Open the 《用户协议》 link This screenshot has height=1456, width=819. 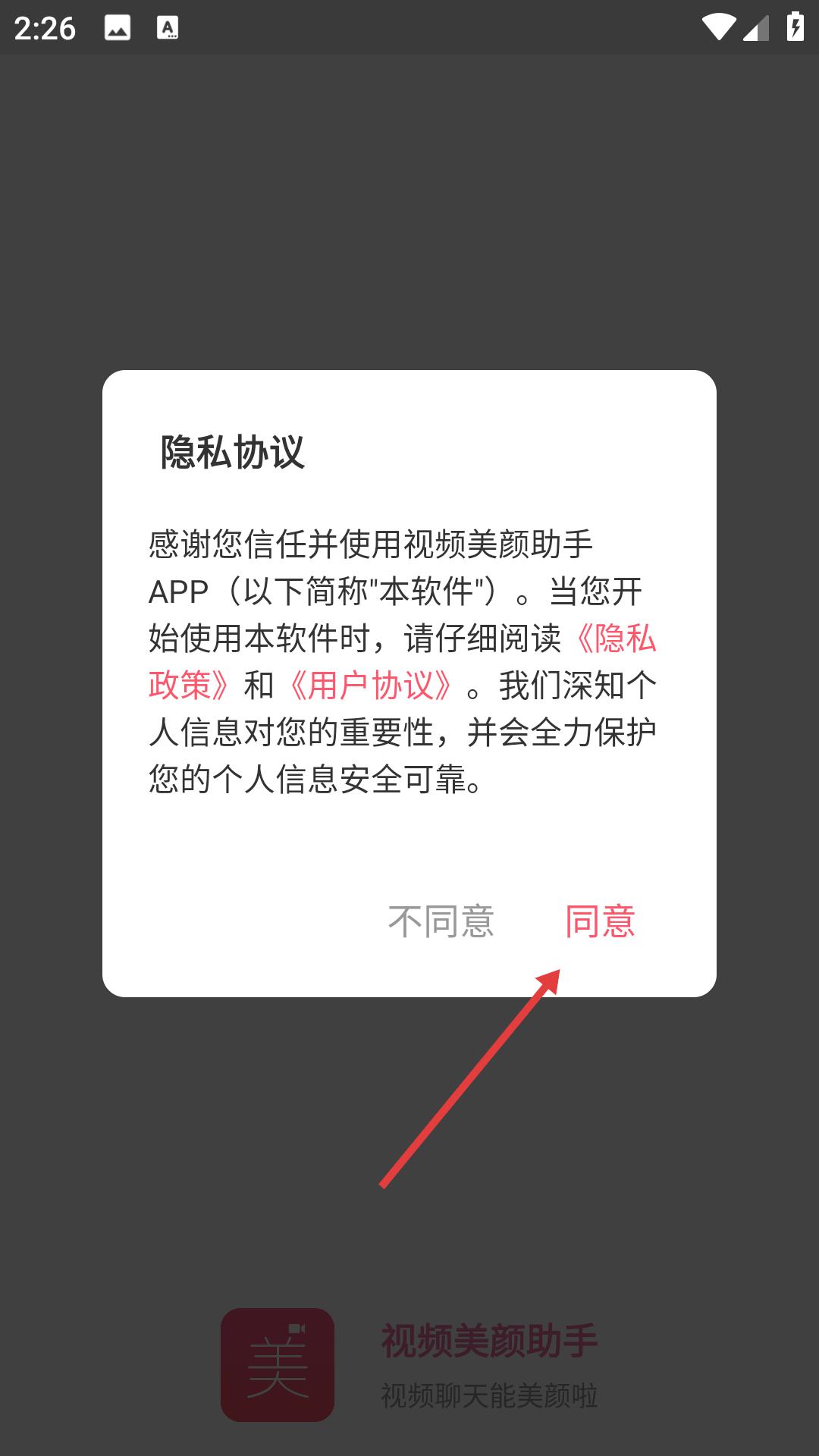click(371, 686)
